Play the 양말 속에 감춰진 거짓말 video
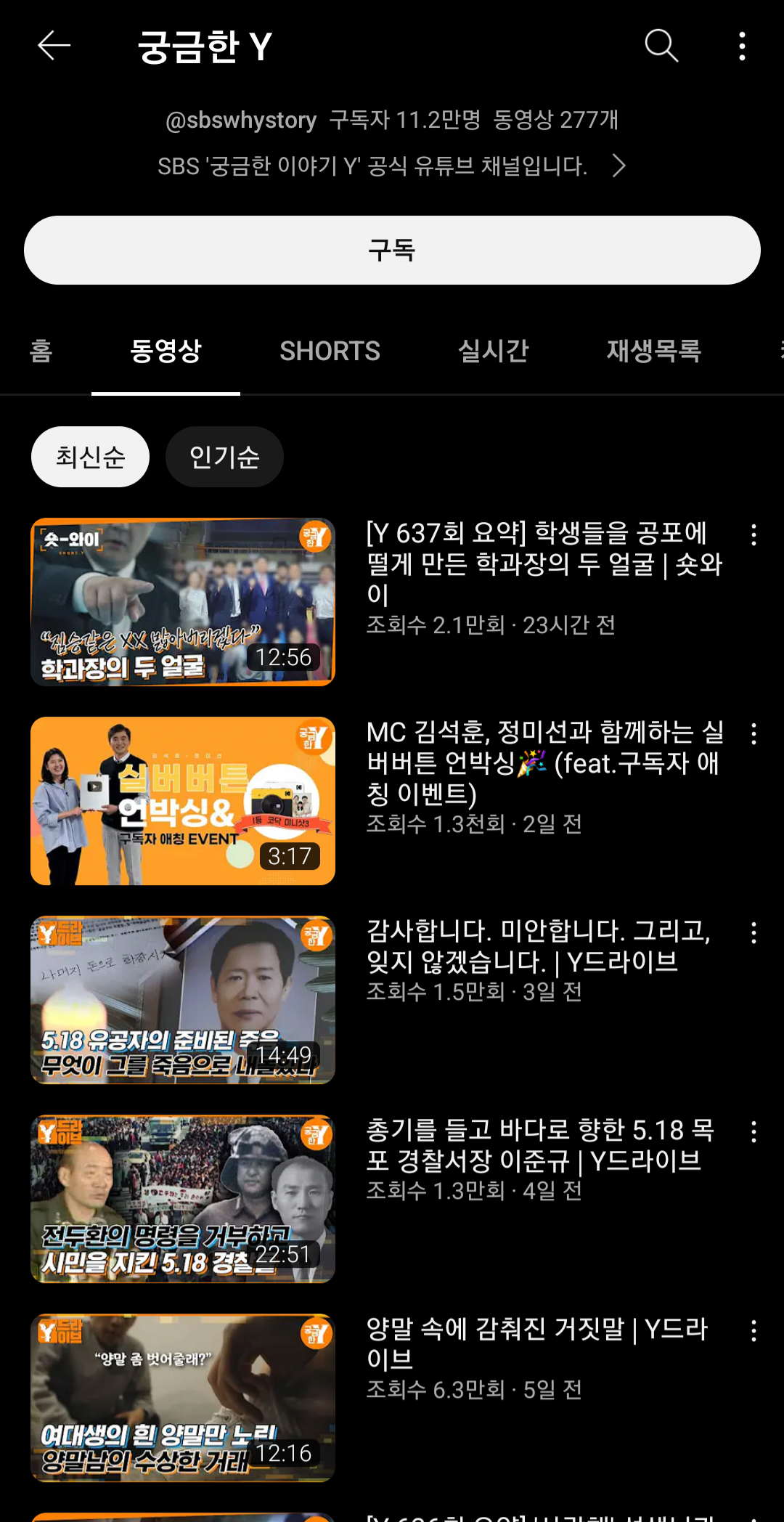This screenshot has width=784, height=1522. (183, 1398)
